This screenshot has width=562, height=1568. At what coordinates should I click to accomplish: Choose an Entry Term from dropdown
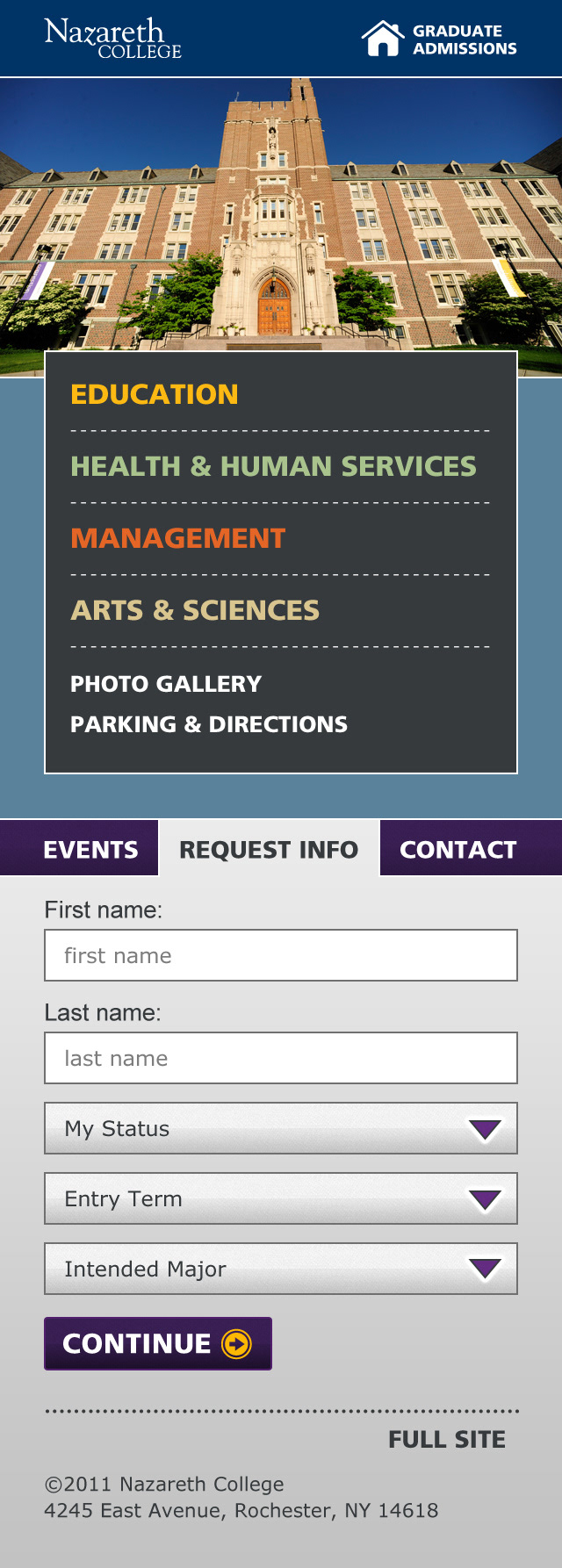coord(281,1198)
